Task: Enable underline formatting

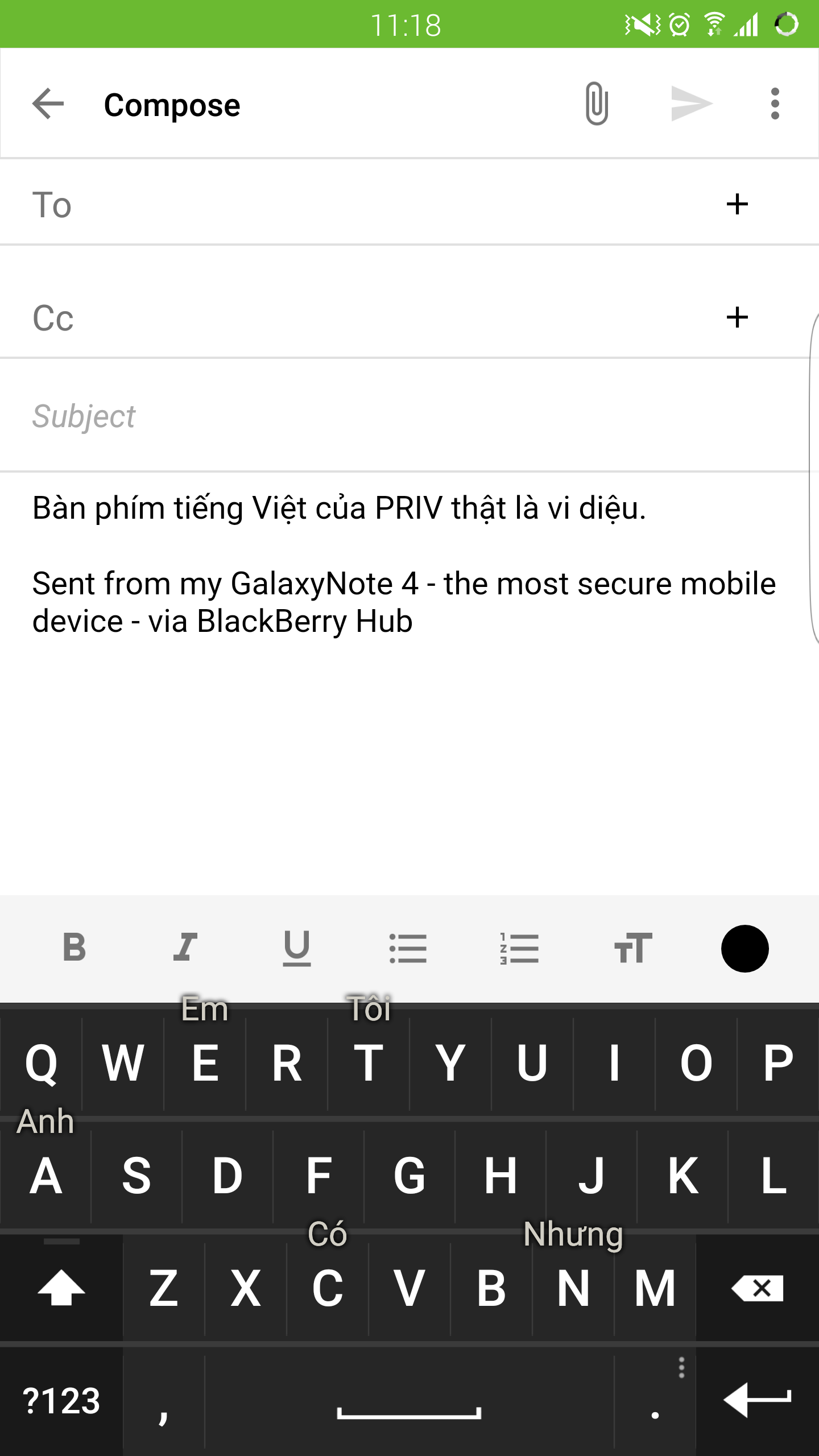Action: (297, 948)
